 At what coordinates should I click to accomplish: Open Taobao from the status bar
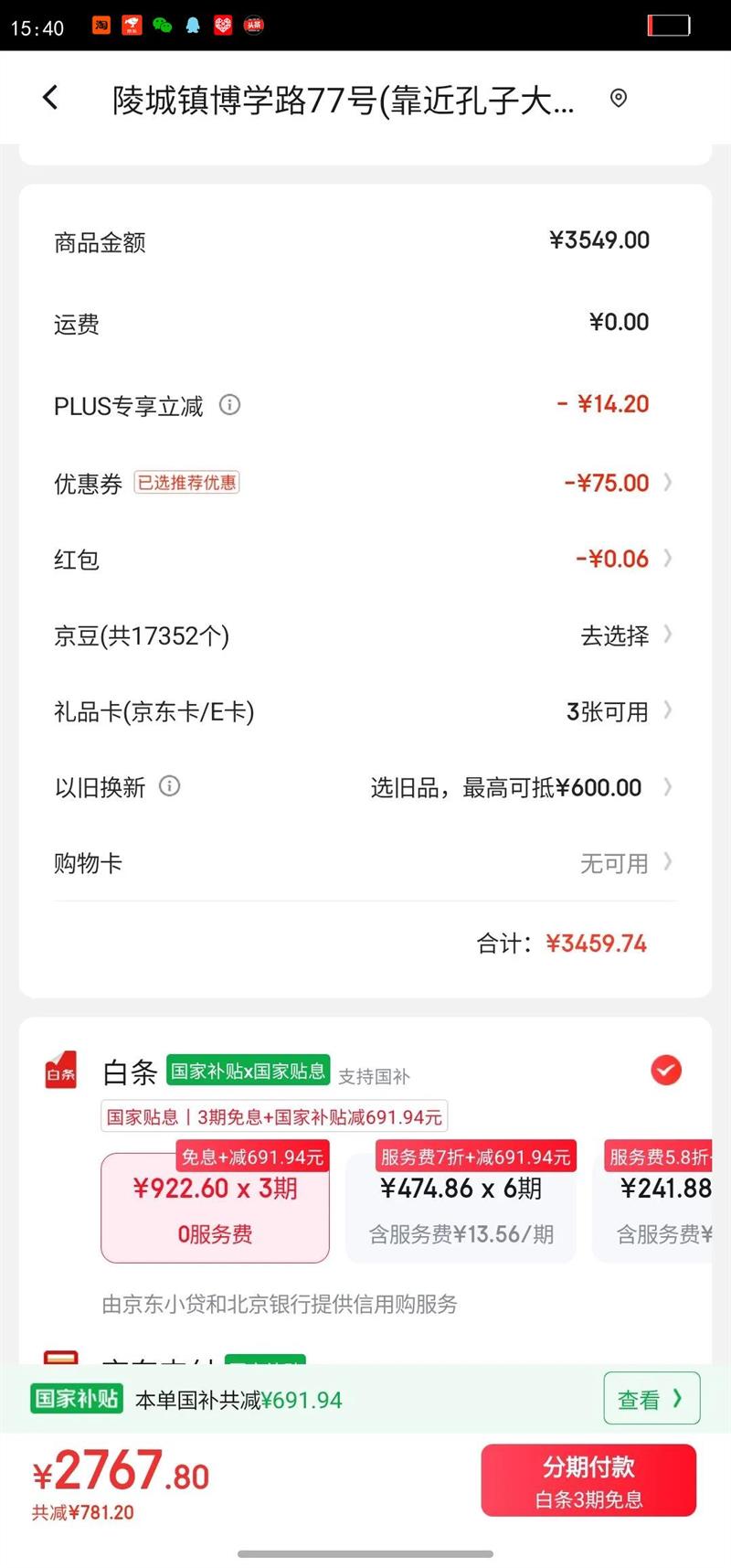(x=101, y=25)
